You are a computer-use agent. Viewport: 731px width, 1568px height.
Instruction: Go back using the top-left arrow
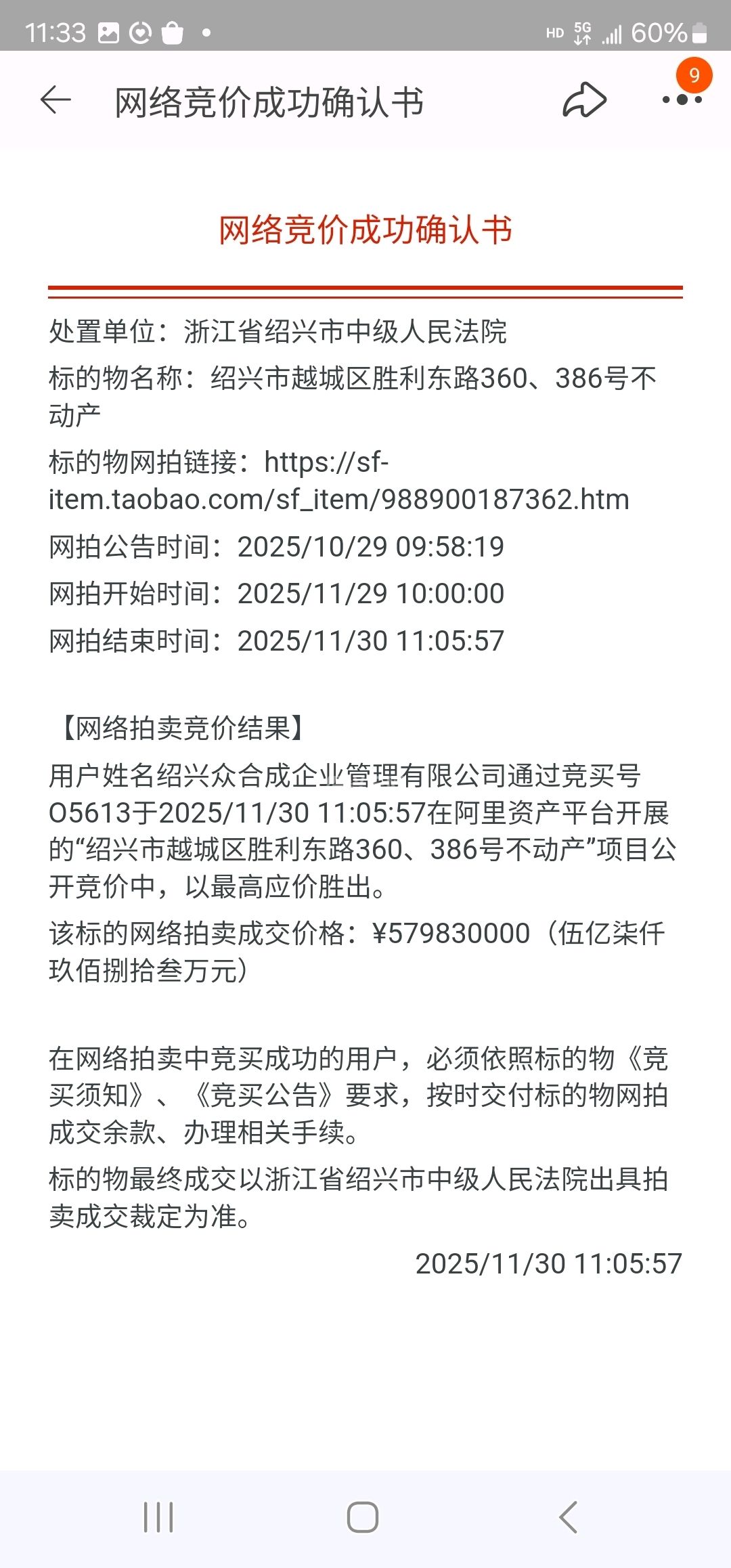click(56, 101)
